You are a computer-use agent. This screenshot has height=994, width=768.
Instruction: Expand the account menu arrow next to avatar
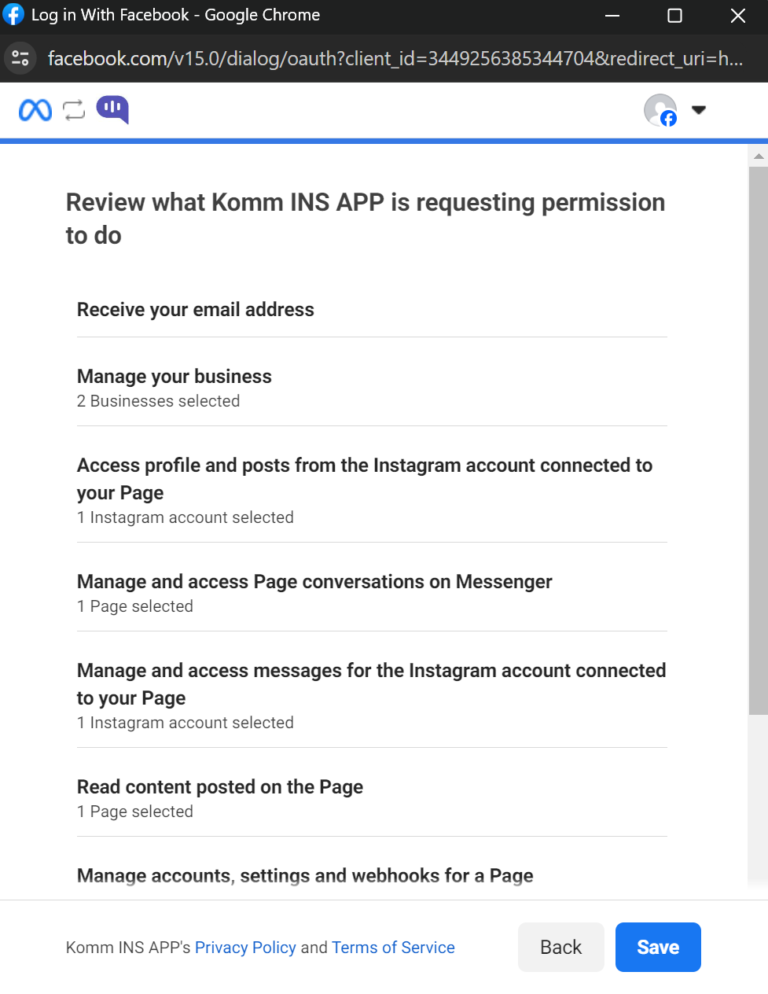click(x=699, y=110)
